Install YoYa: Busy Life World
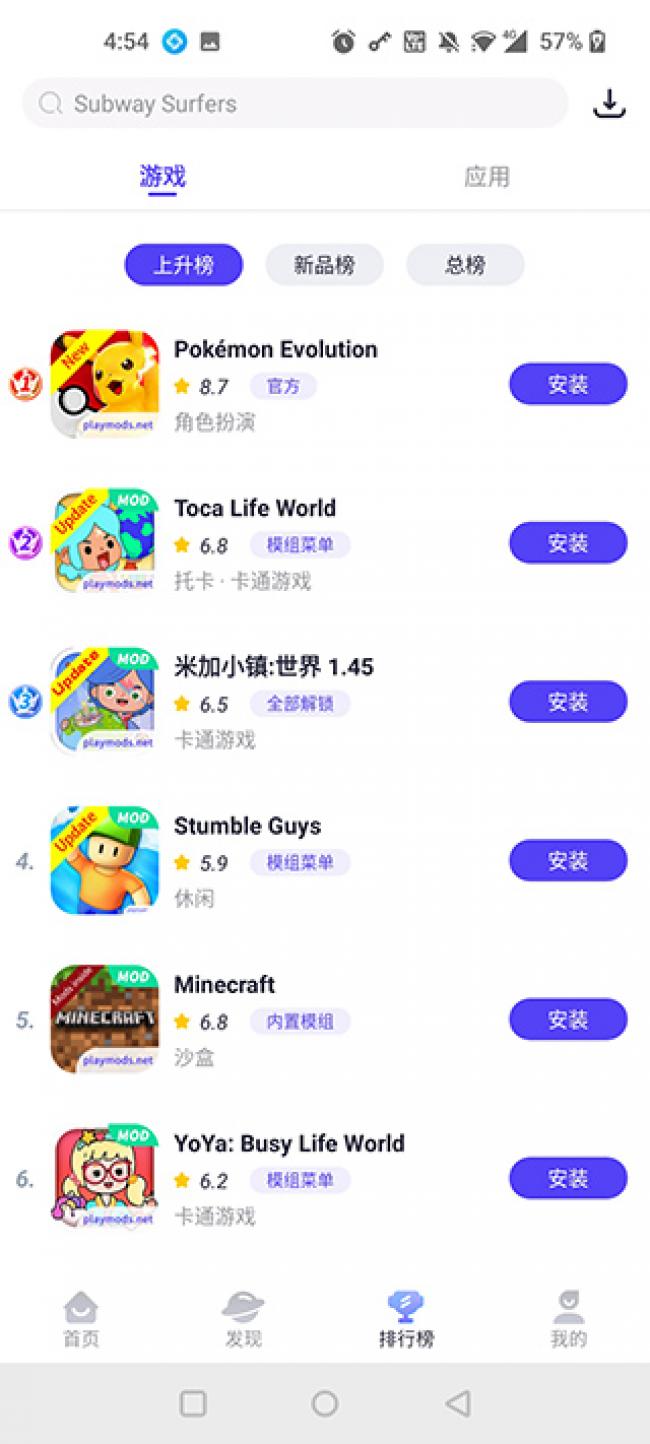650x1444 pixels. tap(568, 1179)
